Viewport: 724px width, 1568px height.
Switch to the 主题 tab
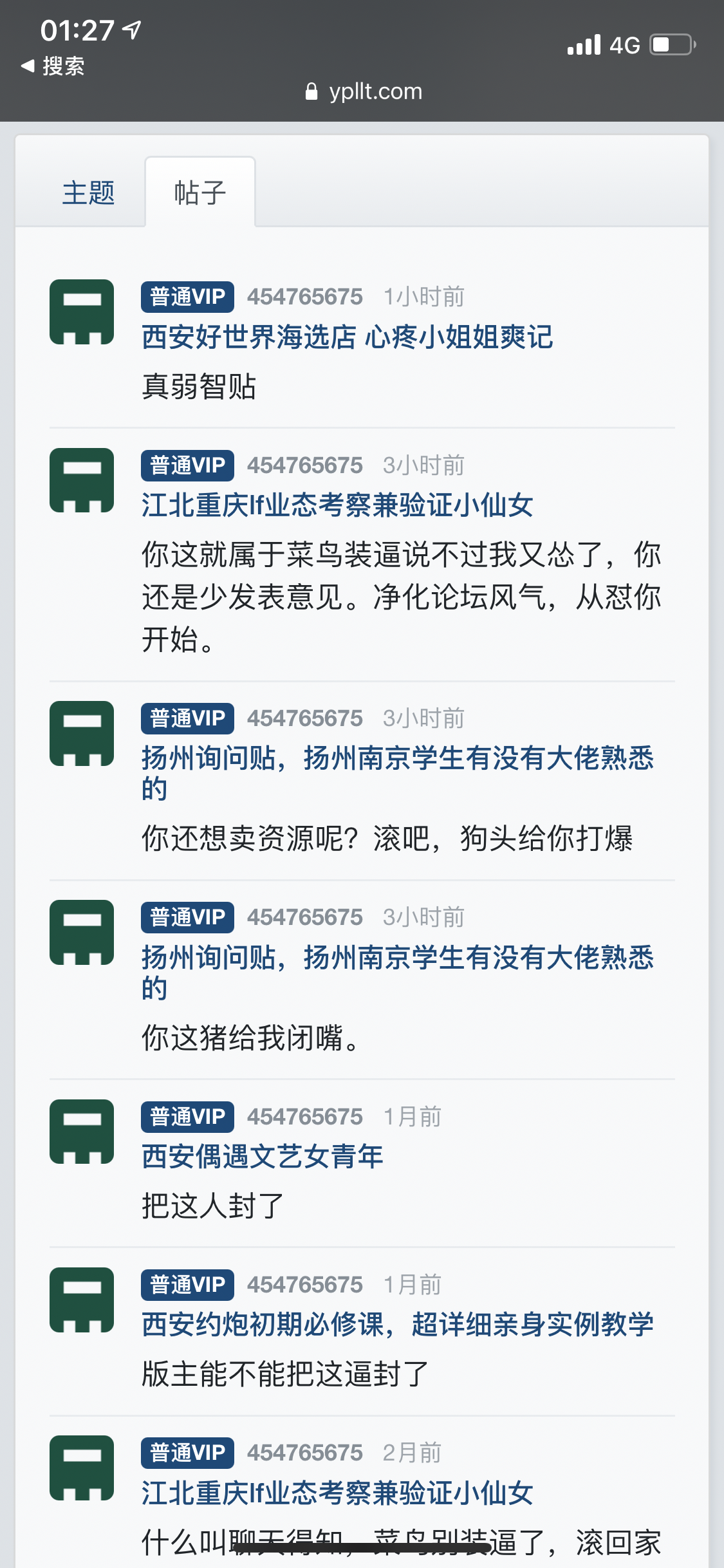pyautogui.click(x=89, y=192)
